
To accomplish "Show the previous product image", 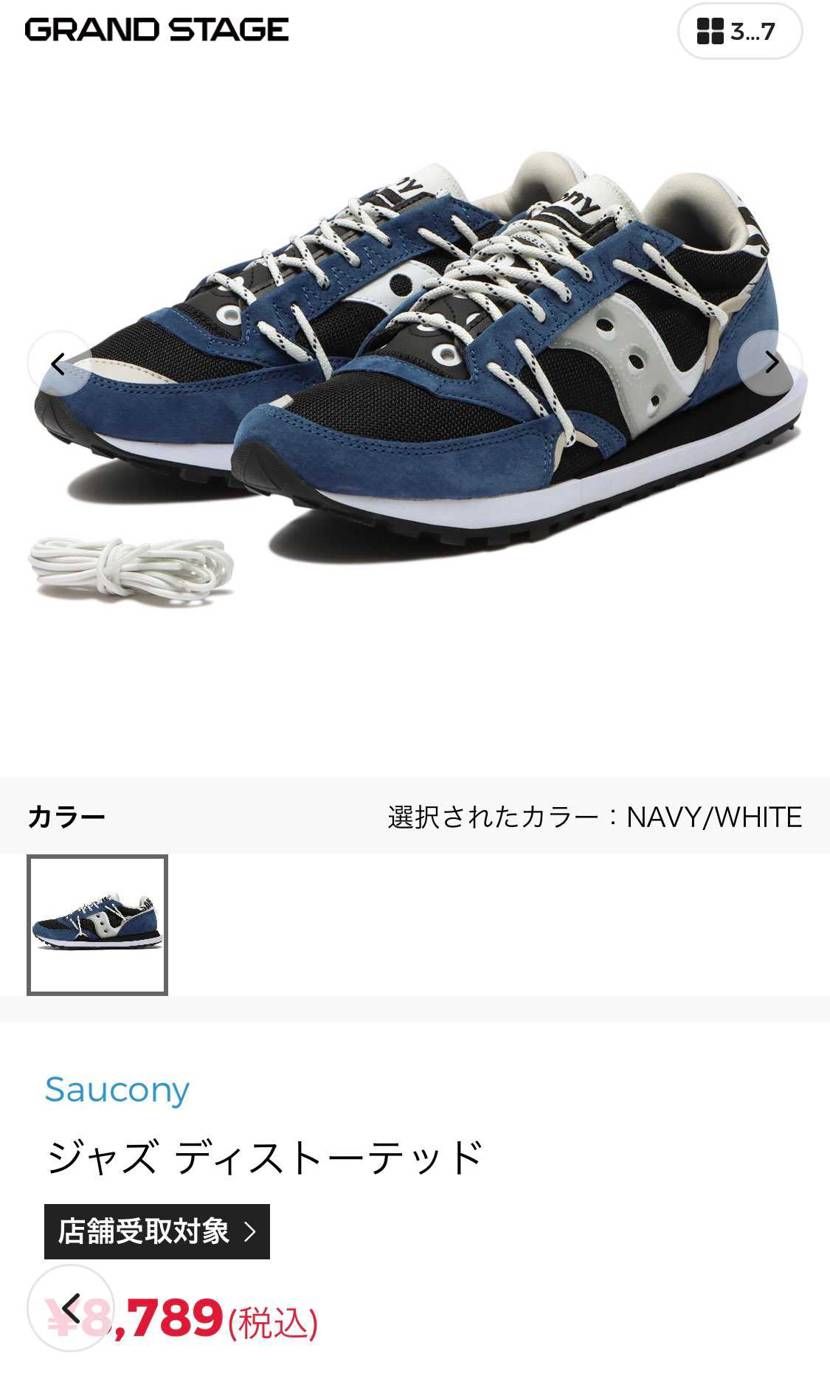I will (x=58, y=364).
